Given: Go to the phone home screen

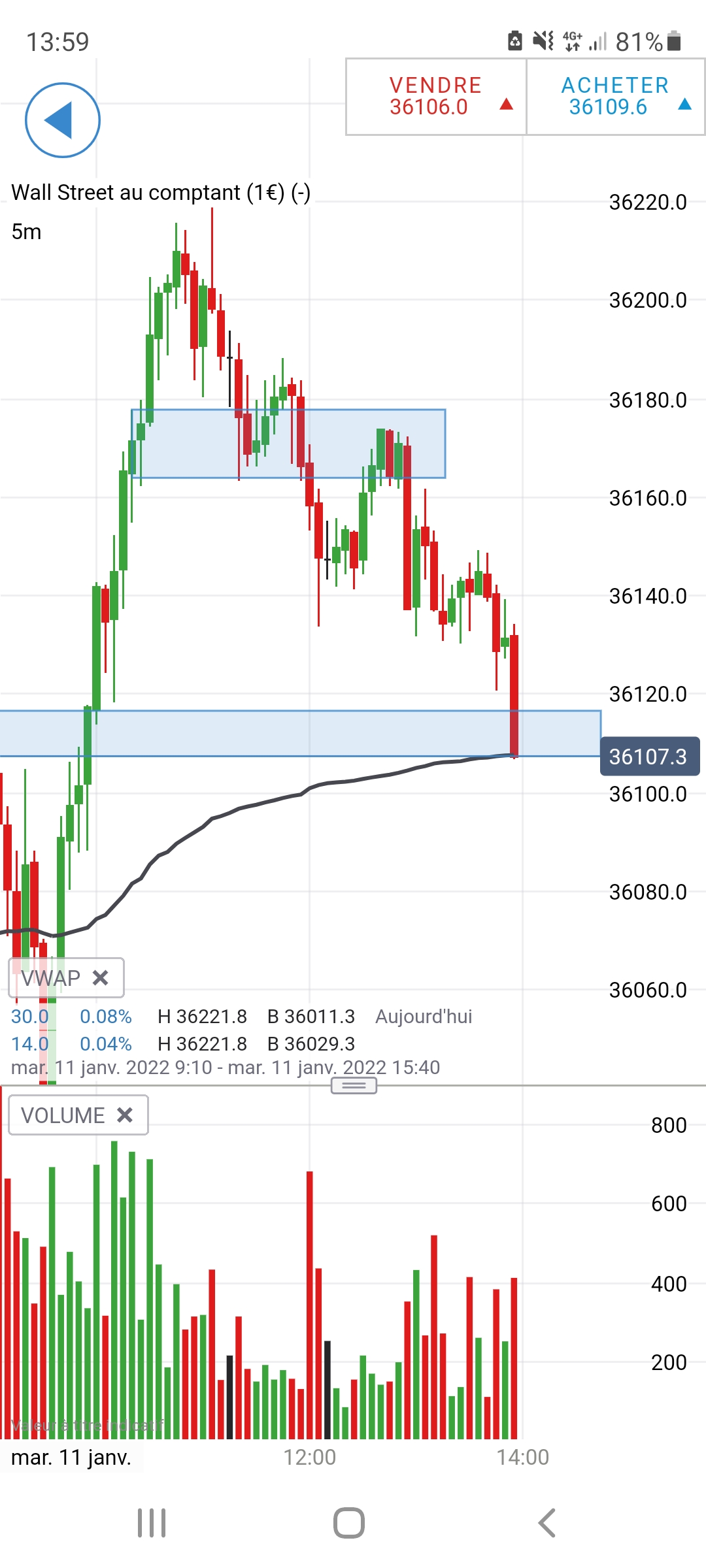Looking at the screenshot, I should pyautogui.click(x=349, y=1523).
